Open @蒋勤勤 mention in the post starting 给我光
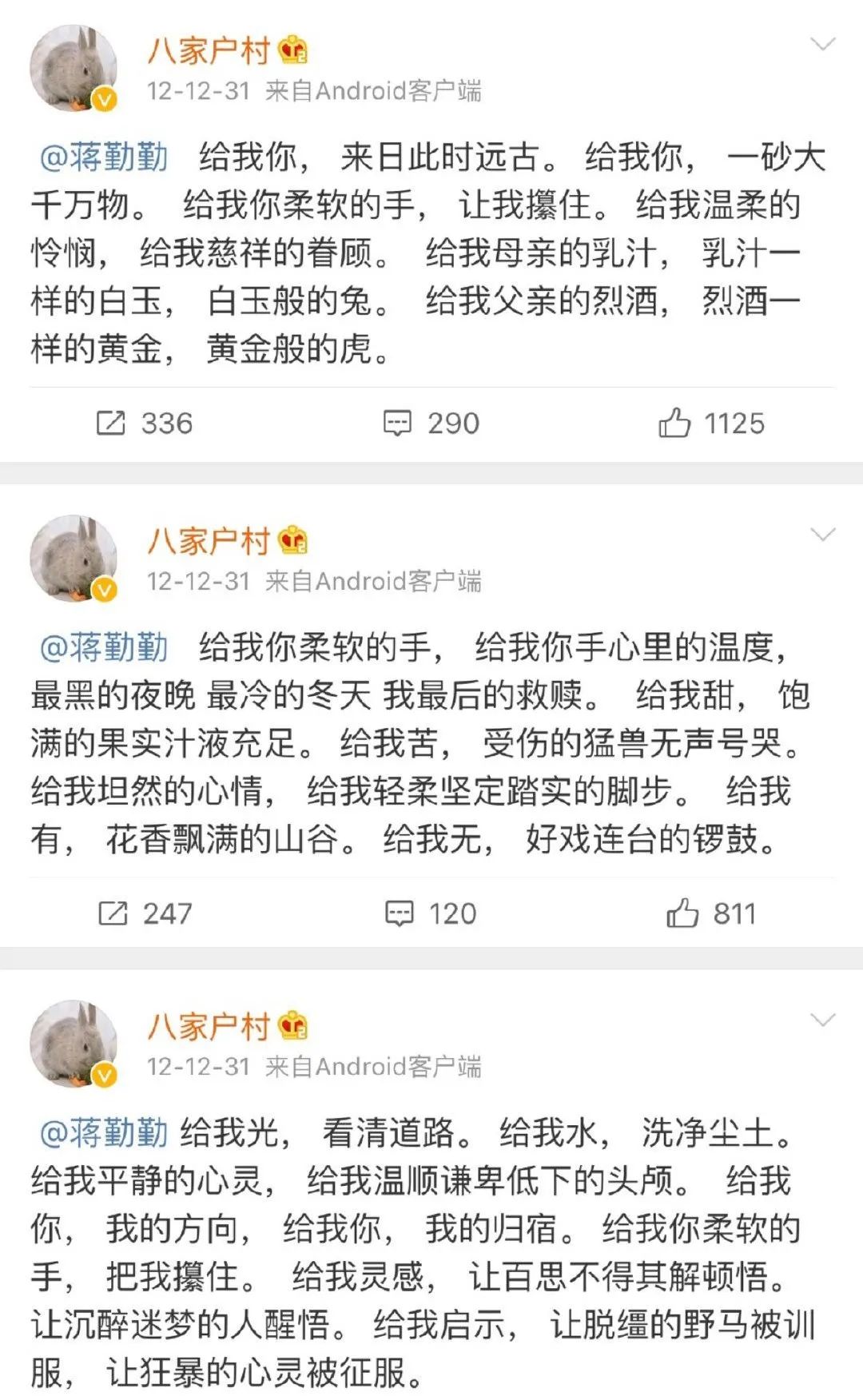Screen dimensions: 863x1400 pyautogui.click(x=104, y=1132)
